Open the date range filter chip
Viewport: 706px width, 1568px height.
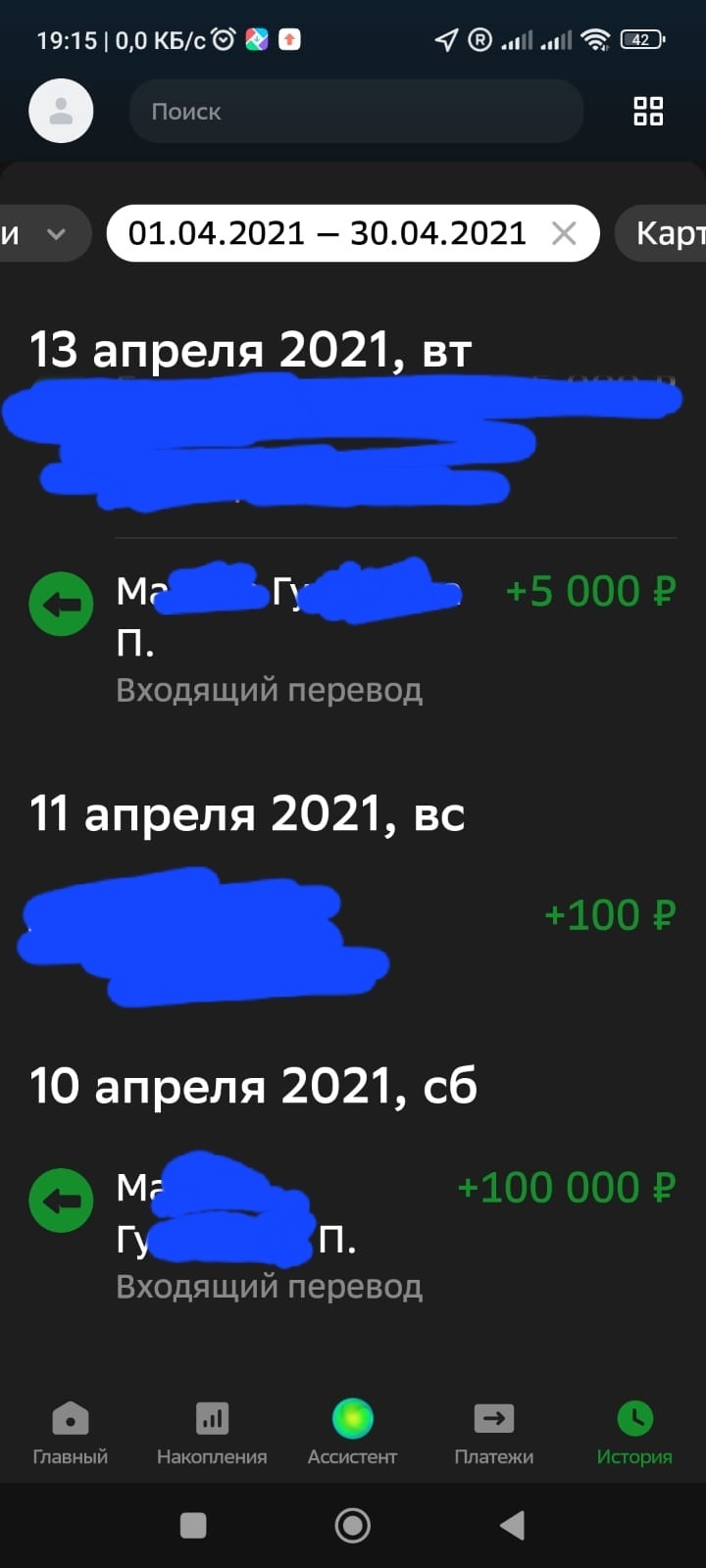click(327, 233)
